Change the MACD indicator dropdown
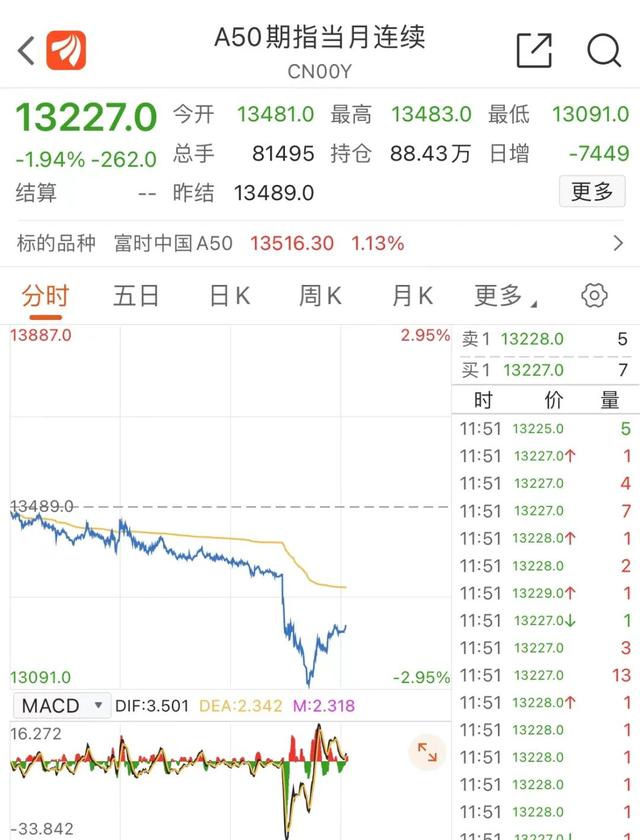This screenshot has height=840, width=640. [x=62, y=706]
